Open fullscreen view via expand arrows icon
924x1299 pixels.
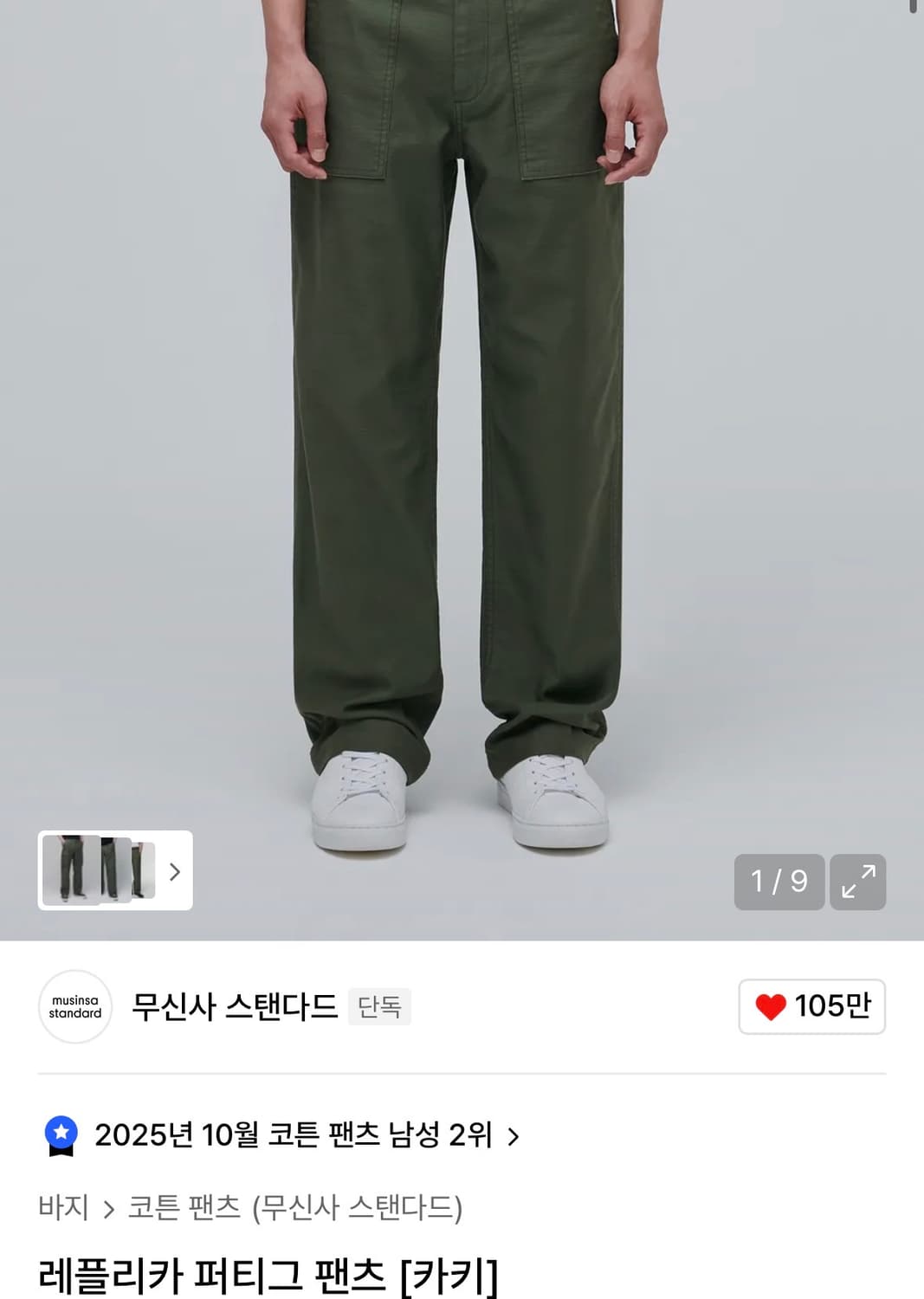(860, 882)
